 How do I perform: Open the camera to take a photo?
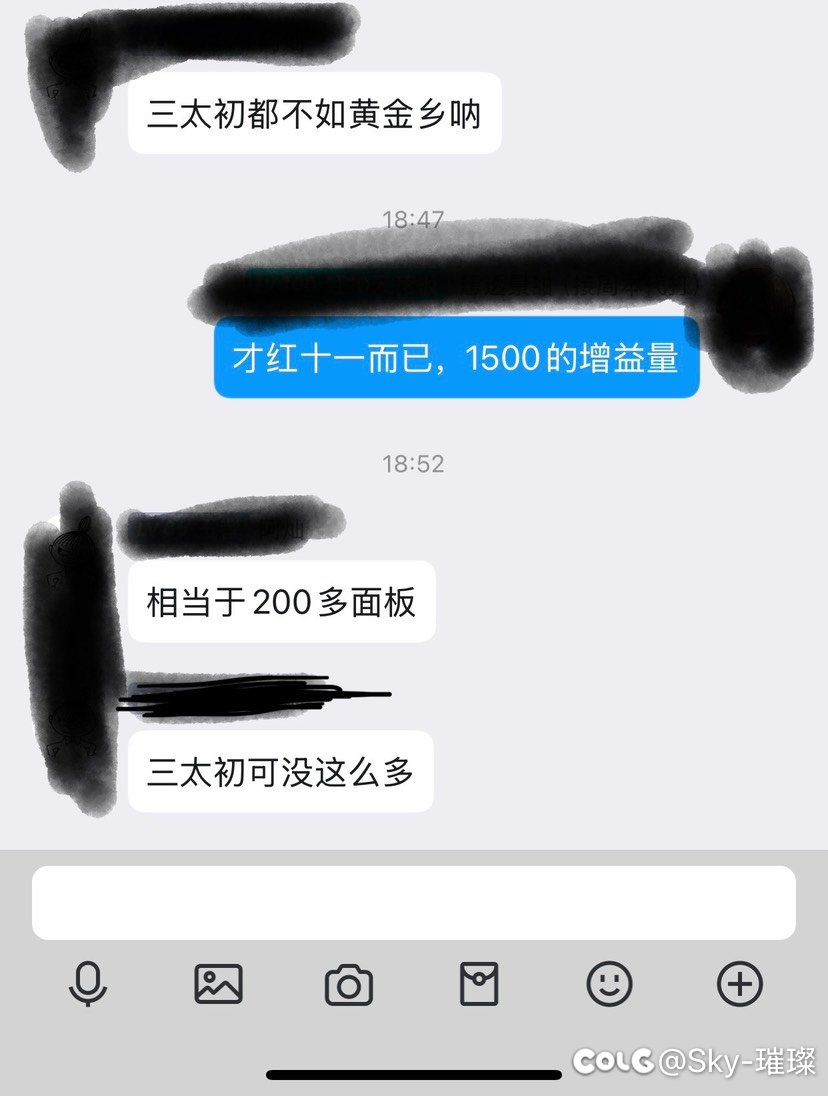349,986
